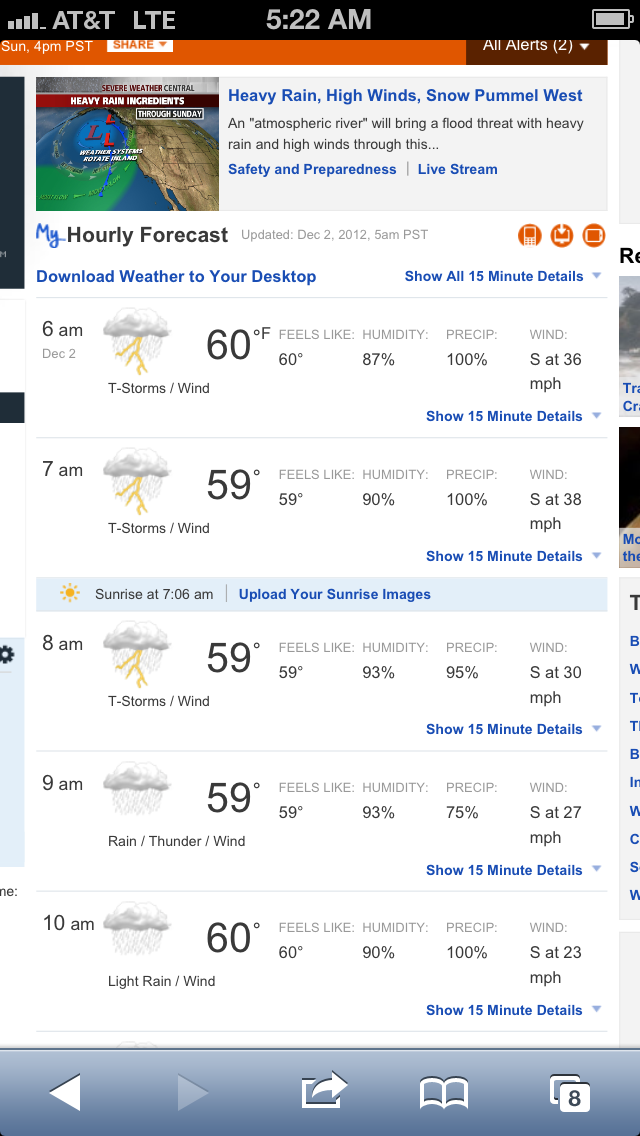
Task: Open Safety and Preparedness link
Action: tap(312, 170)
